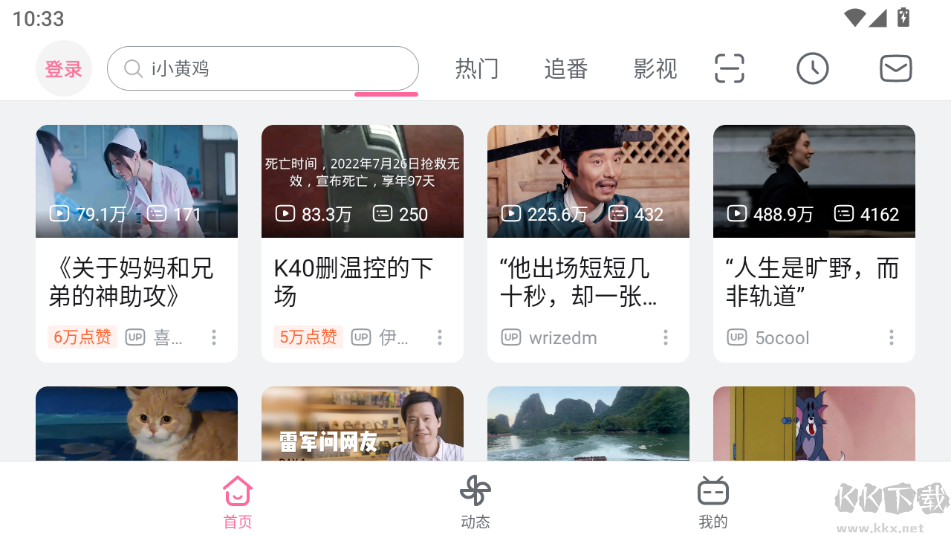The width and height of the screenshot is (951, 535).
Task: Open more options on 《关于妈妈和兄弟的神助攻》 card
Action: pyautogui.click(x=214, y=338)
